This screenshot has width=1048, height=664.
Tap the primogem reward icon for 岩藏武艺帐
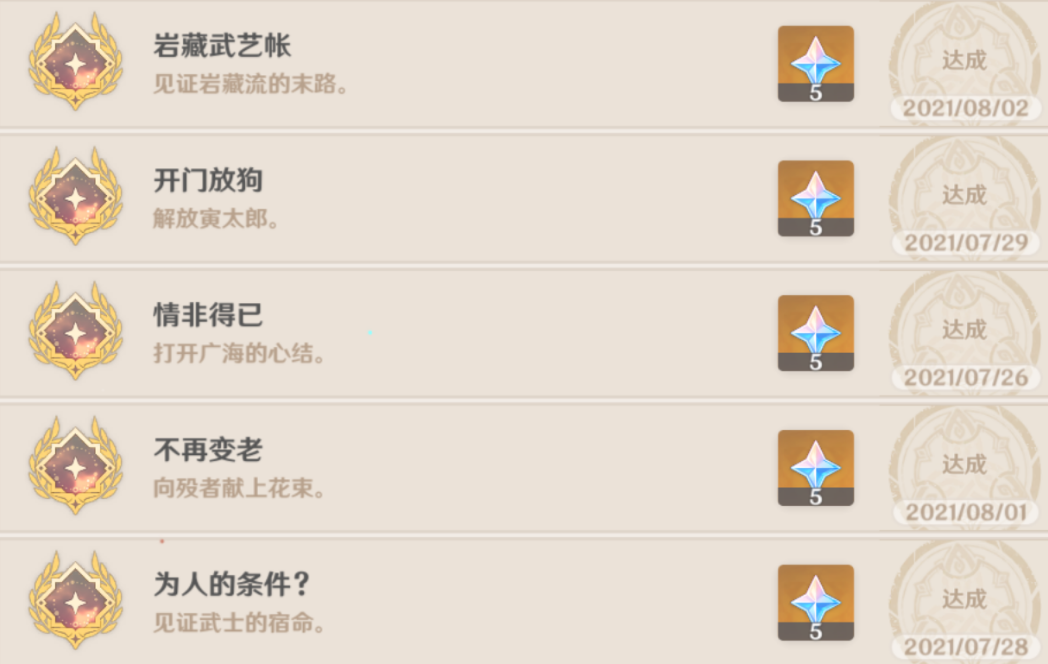(x=815, y=63)
